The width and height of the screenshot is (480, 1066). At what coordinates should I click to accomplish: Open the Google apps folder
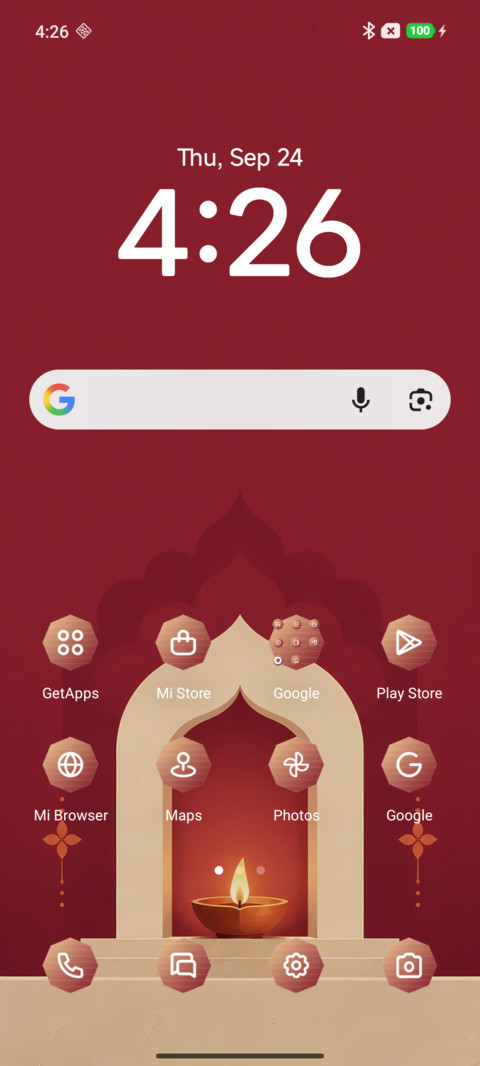click(296, 642)
